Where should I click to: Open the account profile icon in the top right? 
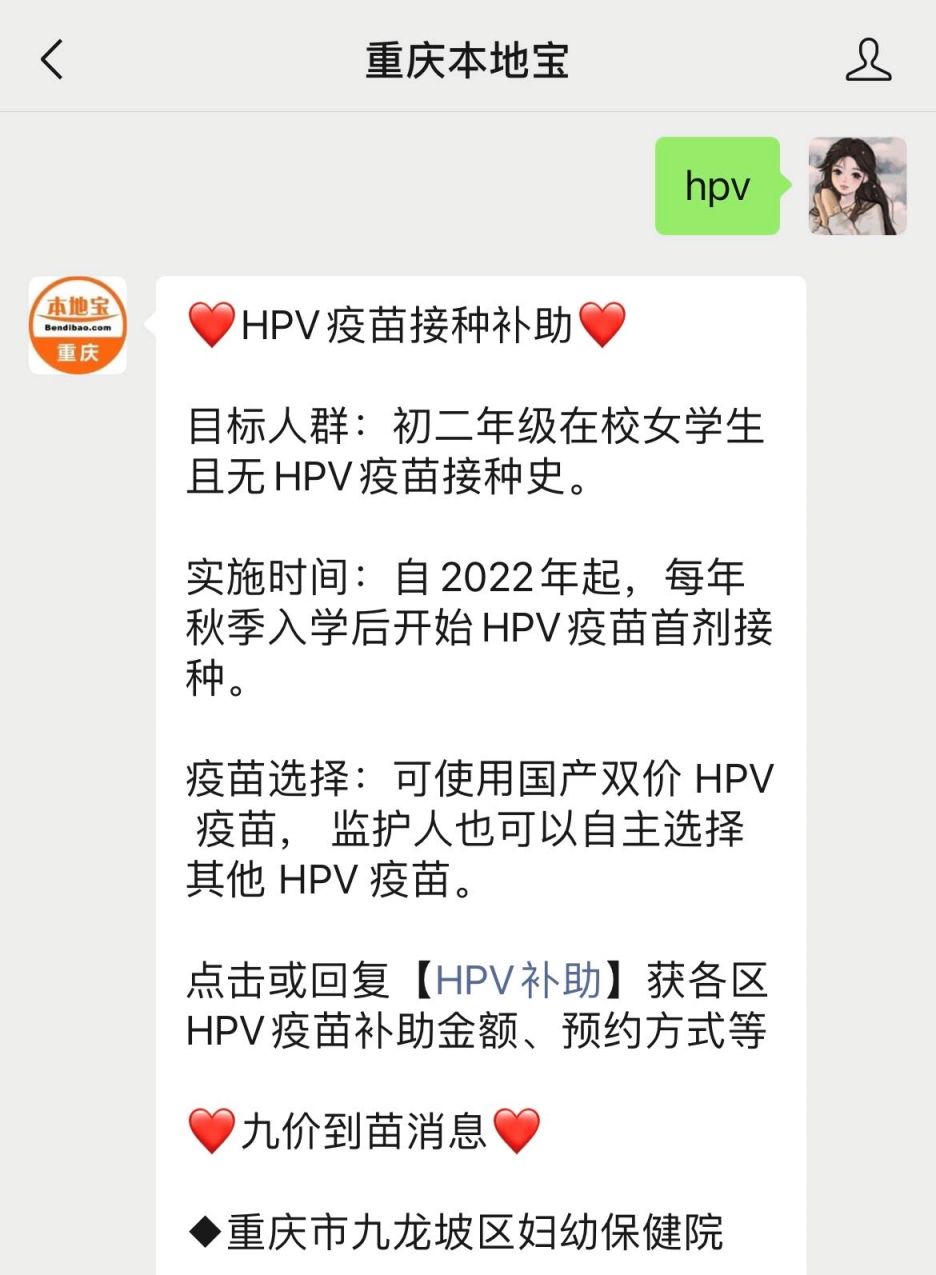point(868,60)
